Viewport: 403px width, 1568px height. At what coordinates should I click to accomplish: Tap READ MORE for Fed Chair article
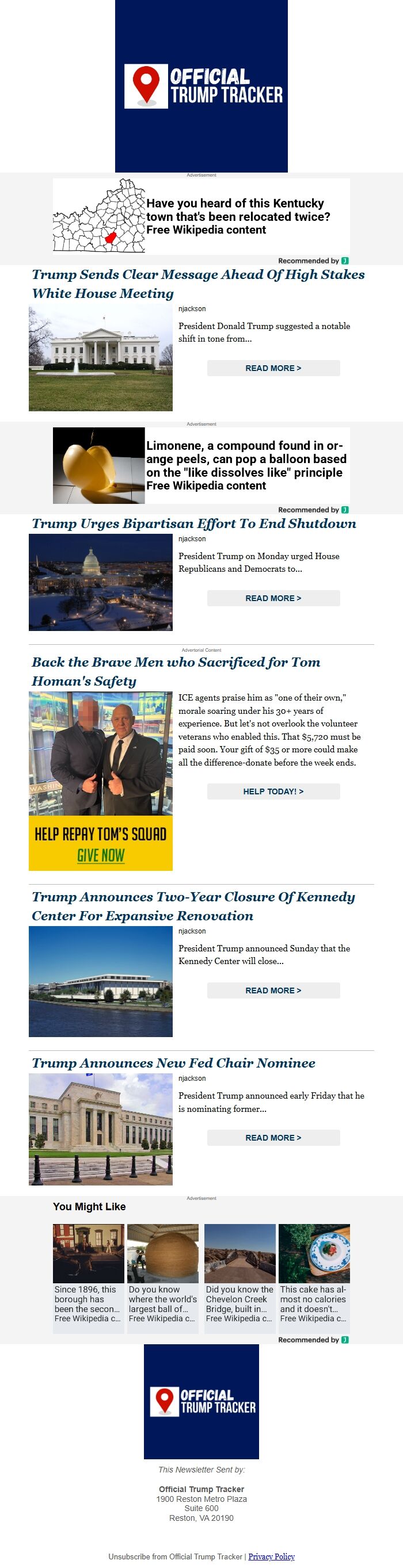(273, 1138)
